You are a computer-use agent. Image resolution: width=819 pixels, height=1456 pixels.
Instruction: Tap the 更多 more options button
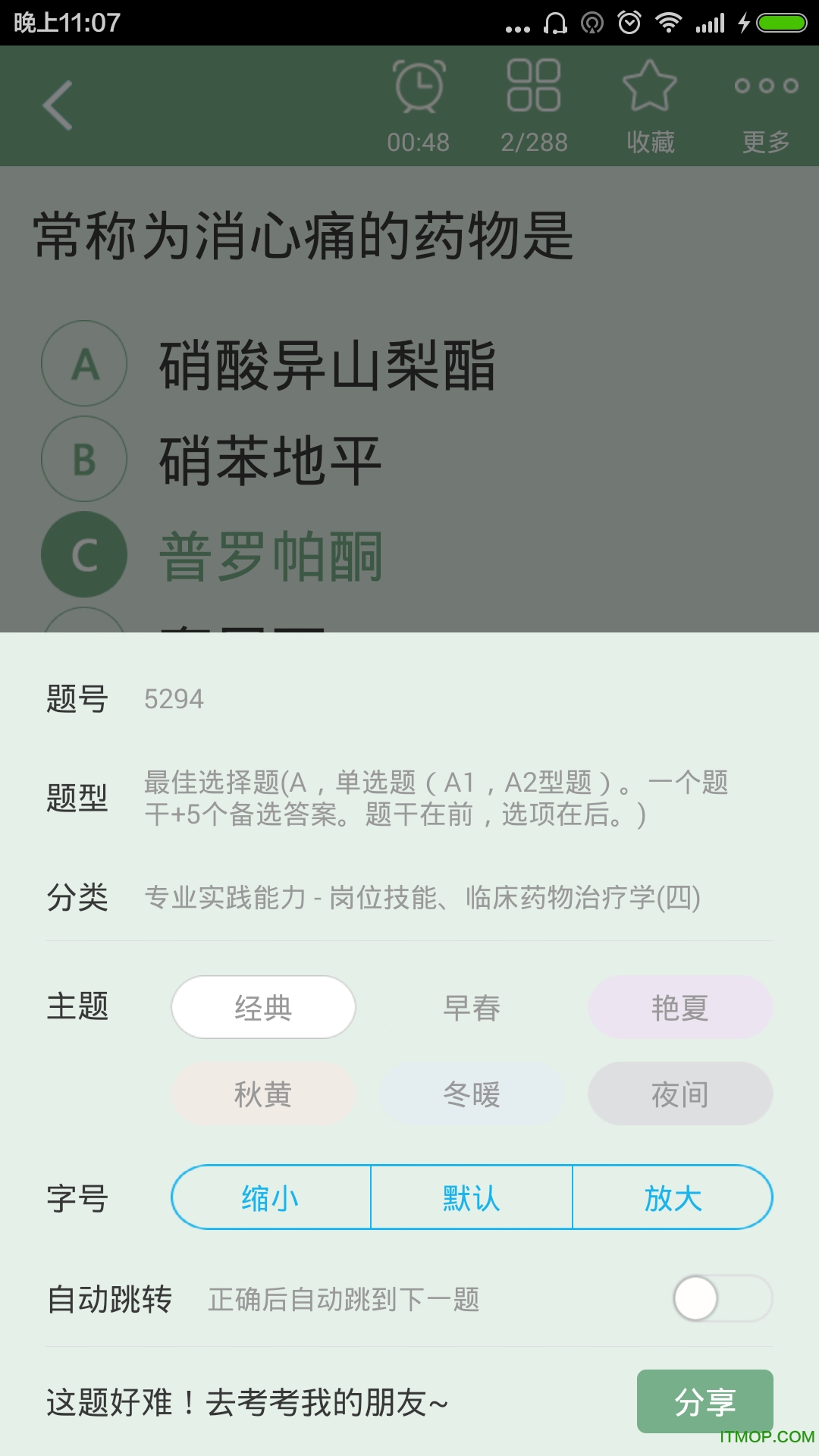pos(766,106)
